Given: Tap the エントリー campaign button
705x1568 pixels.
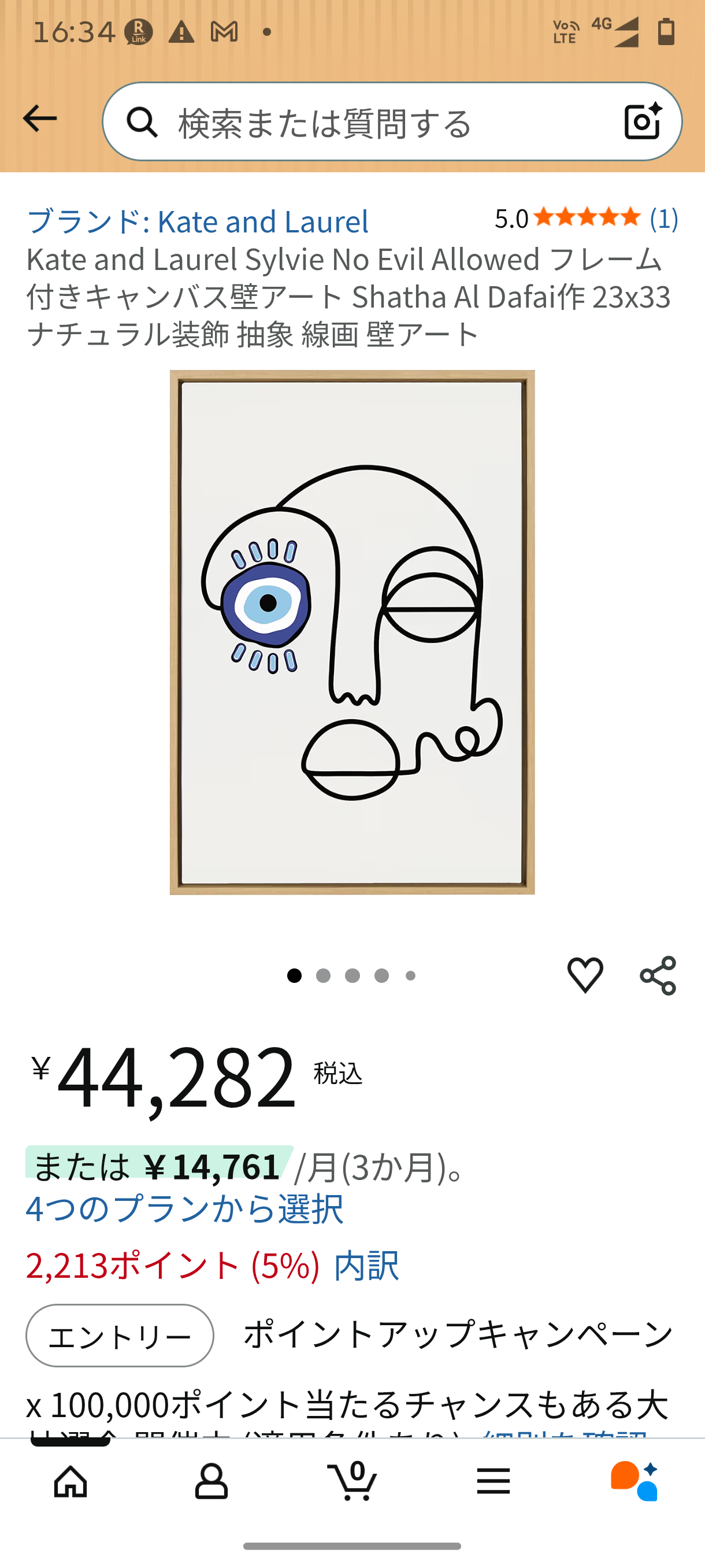Looking at the screenshot, I should coord(120,1336).
